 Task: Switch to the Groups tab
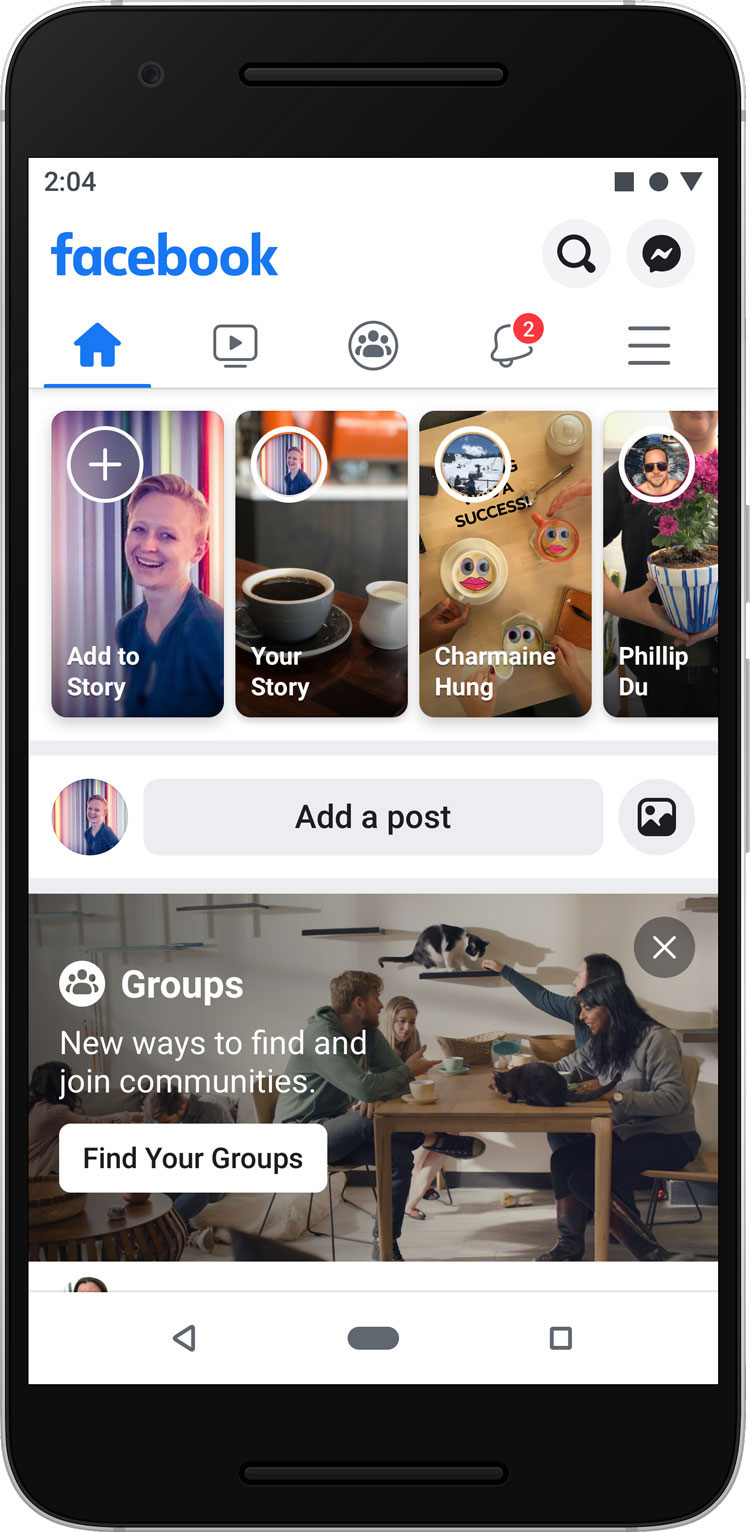point(373,346)
